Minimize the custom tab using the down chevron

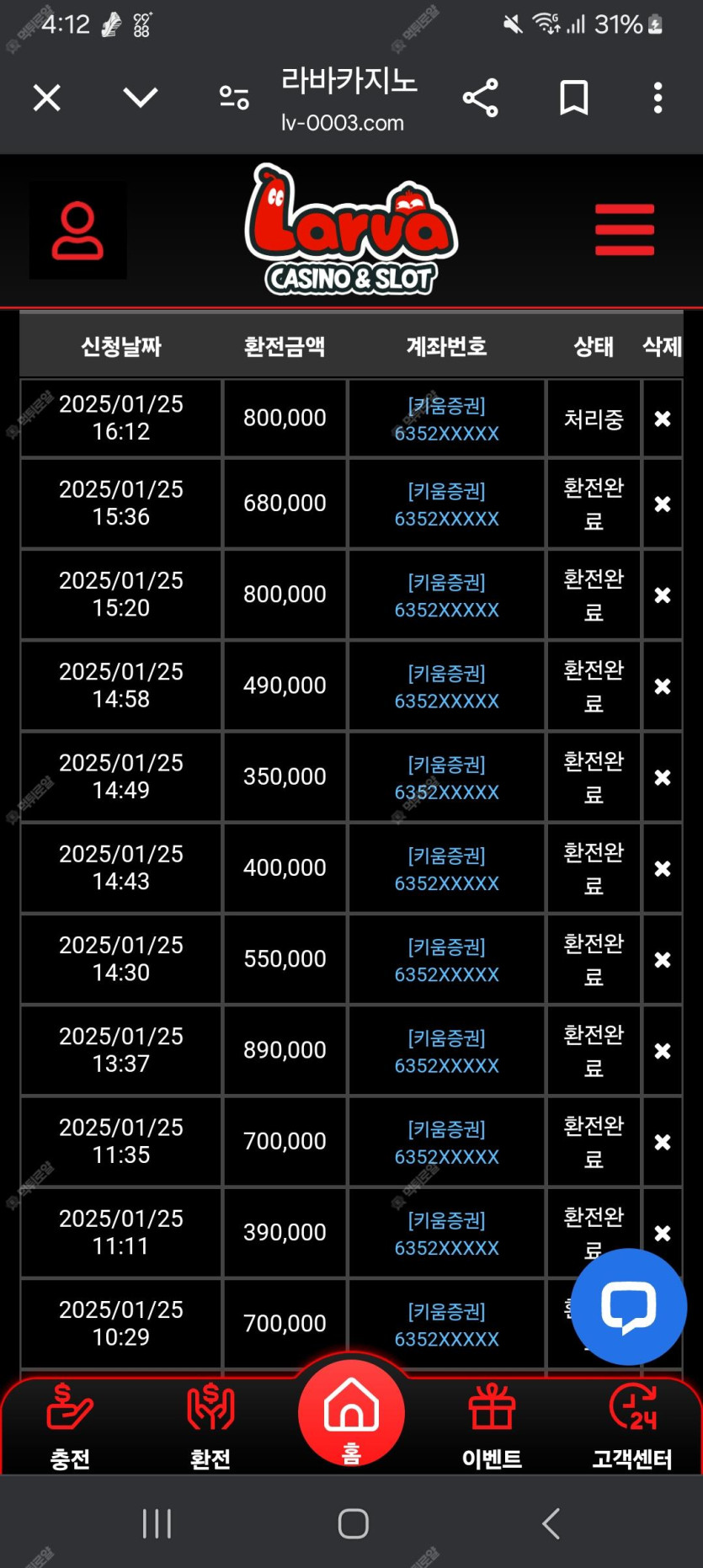140,98
